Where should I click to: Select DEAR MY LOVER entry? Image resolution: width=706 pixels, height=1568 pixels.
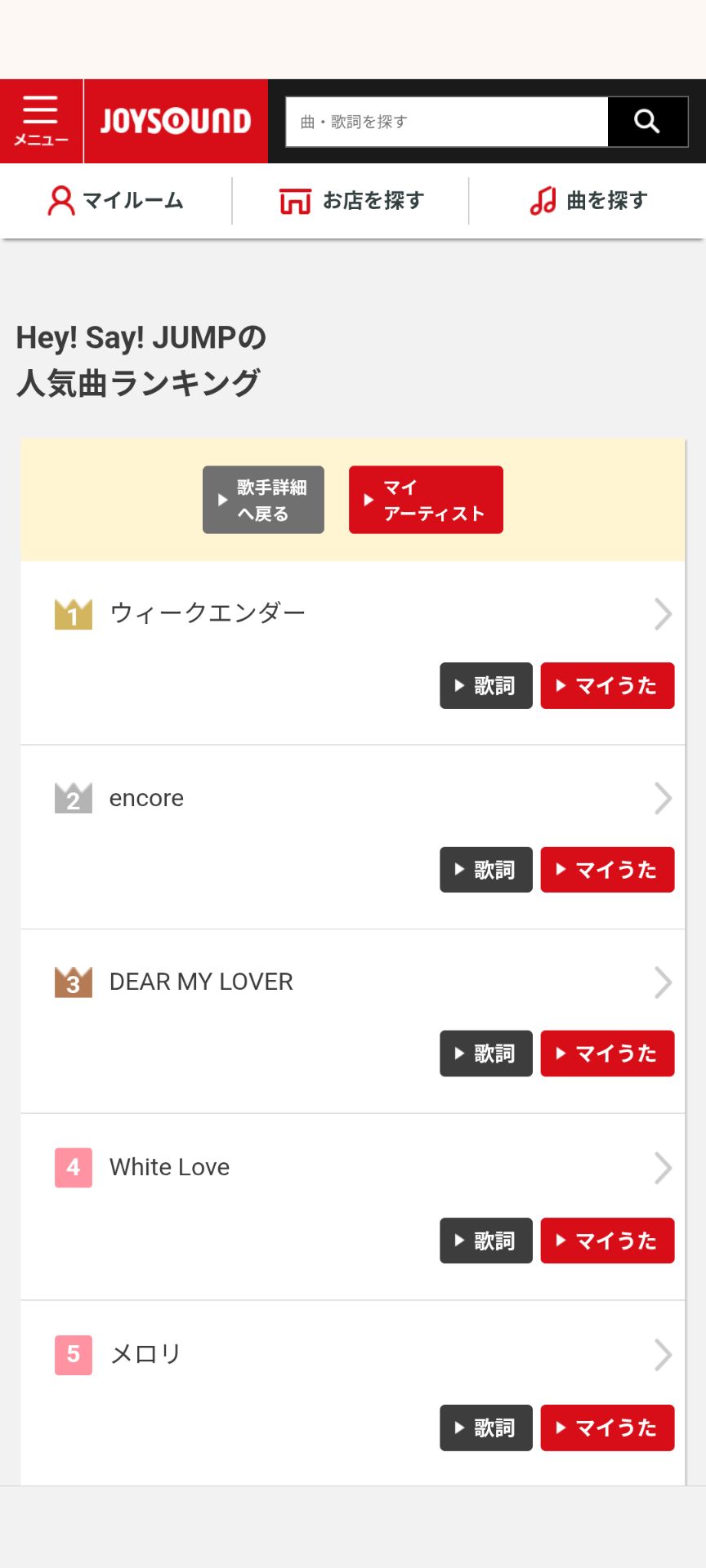point(352,982)
